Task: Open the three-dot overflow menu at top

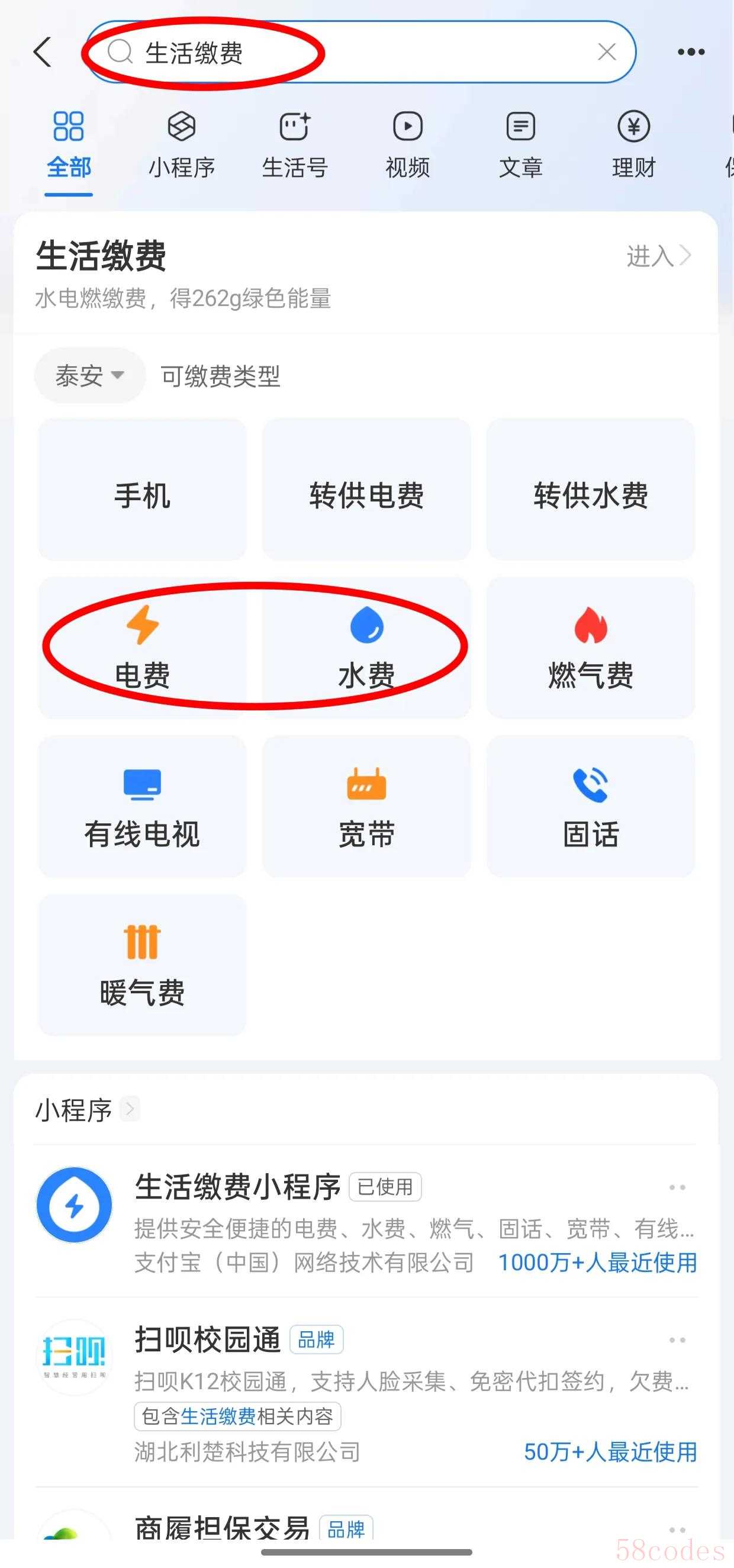Action: click(691, 52)
